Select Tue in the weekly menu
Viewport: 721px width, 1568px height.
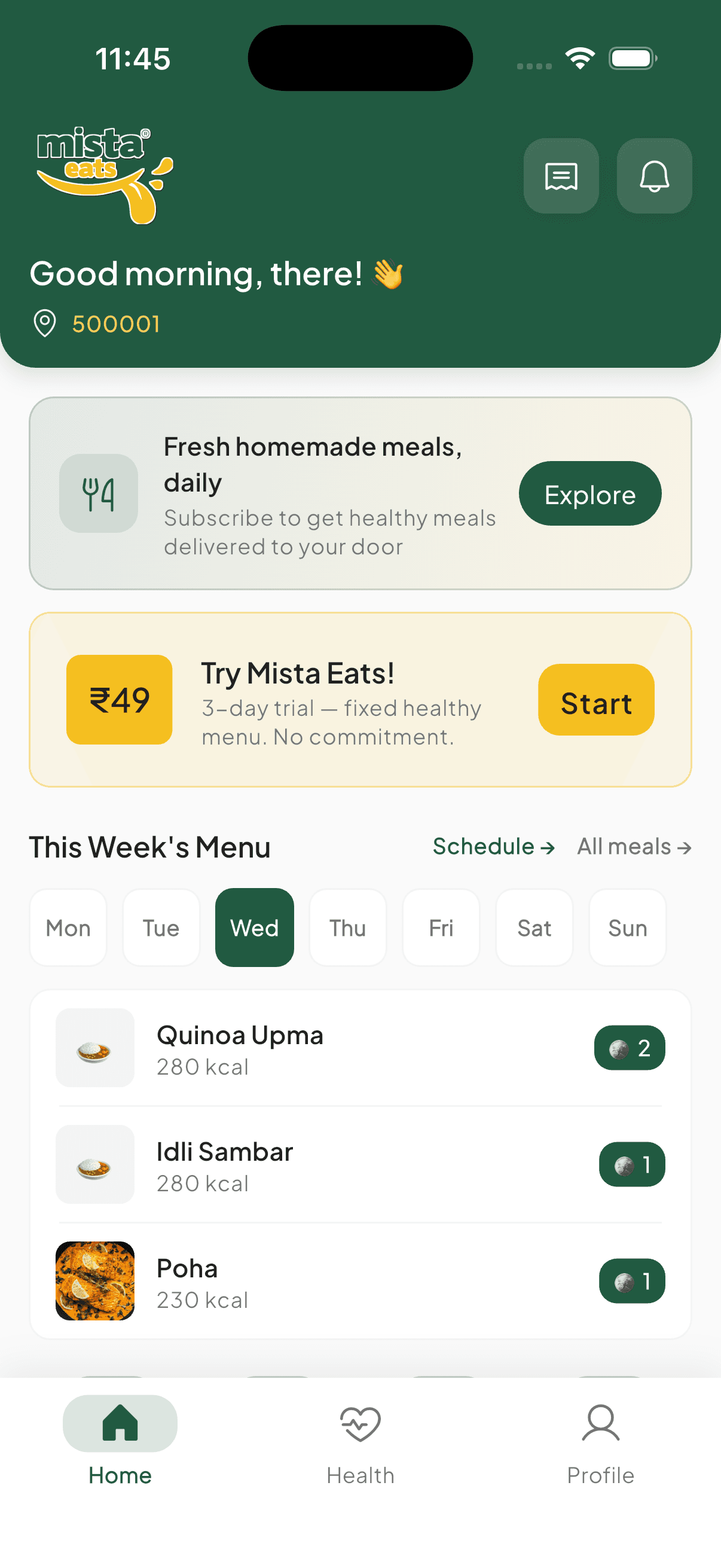[x=161, y=928]
